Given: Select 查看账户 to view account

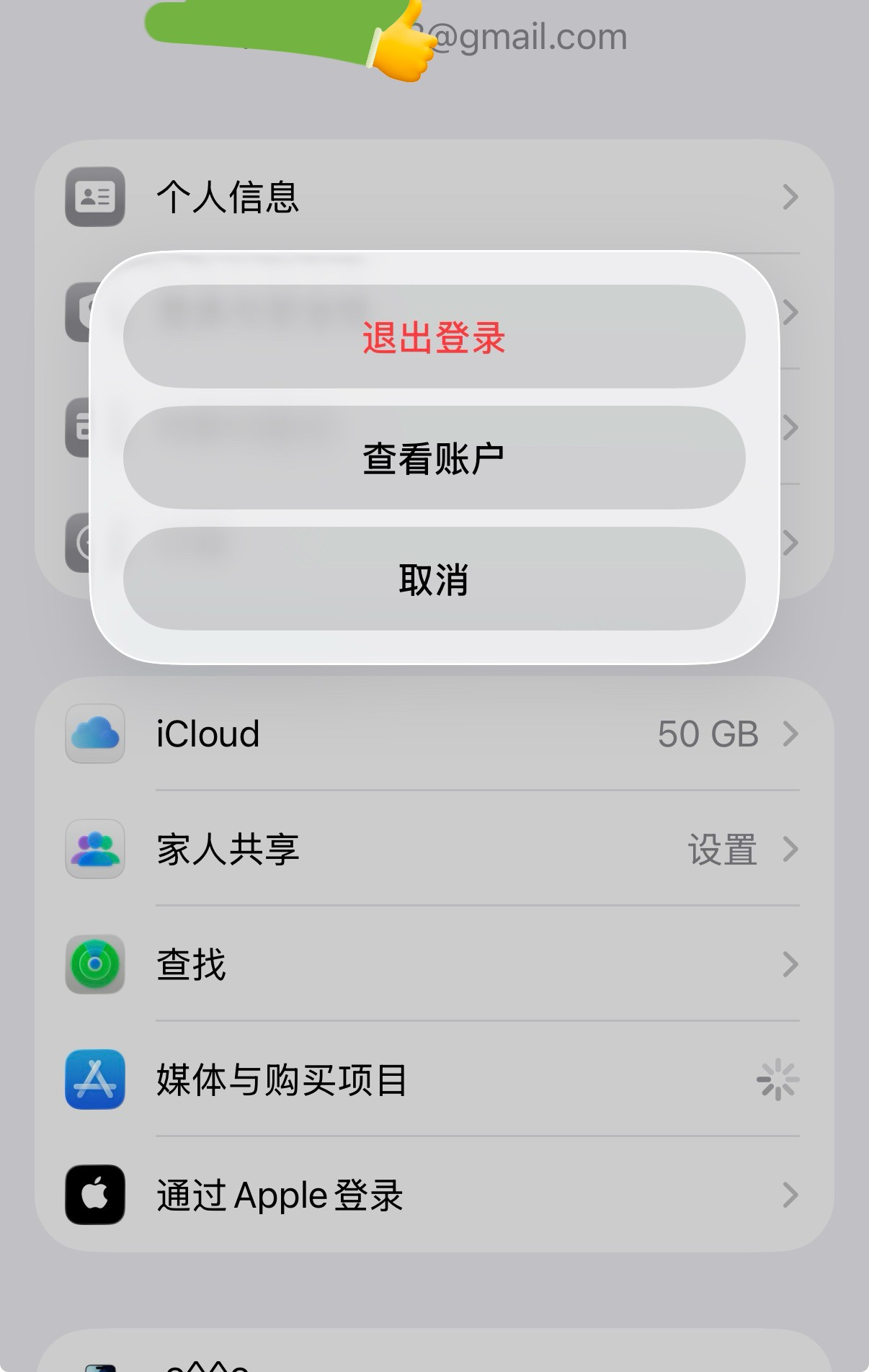Looking at the screenshot, I should (x=434, y=458).
